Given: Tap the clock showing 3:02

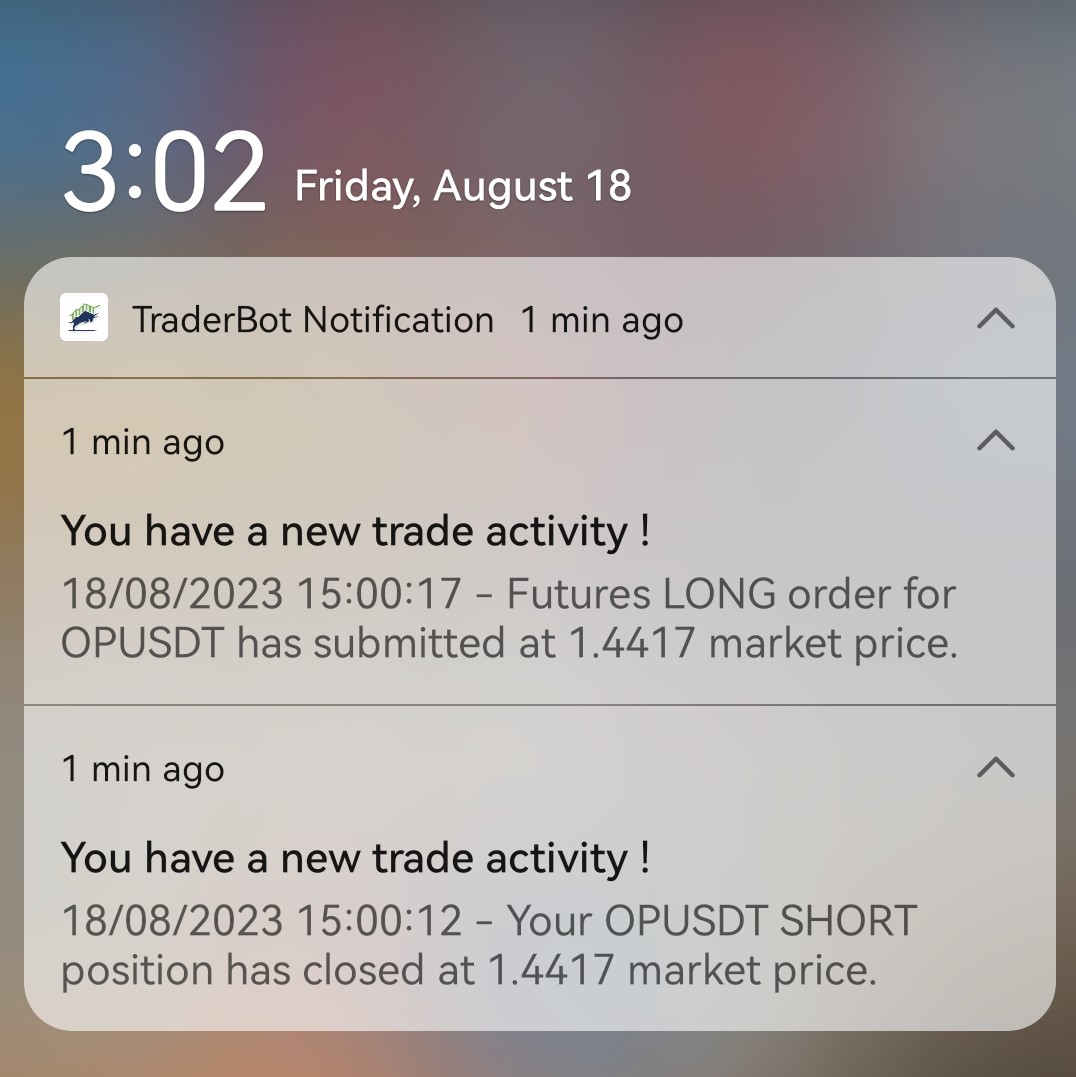Looking at the screenshot, I should [x=163, y=172].
